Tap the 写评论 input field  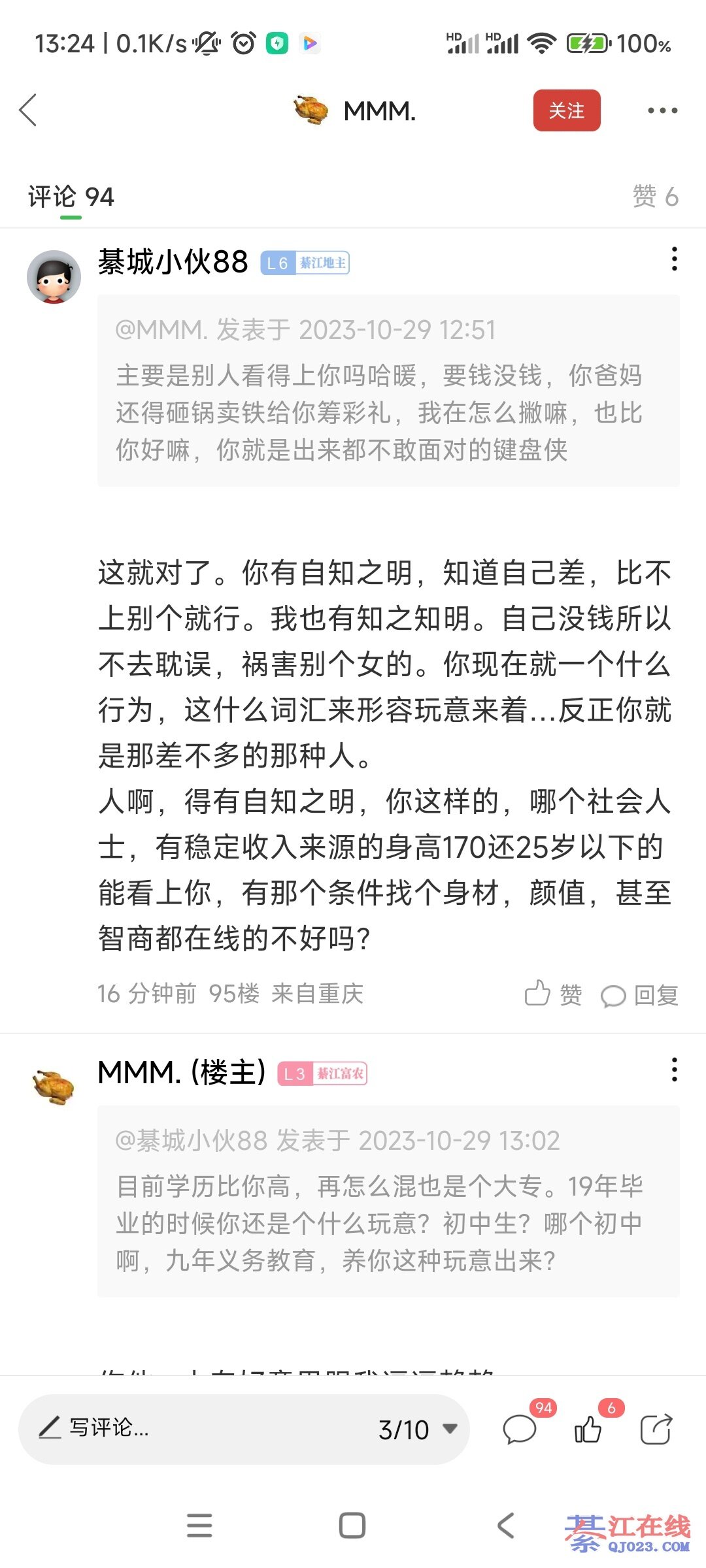(196, 1428)
